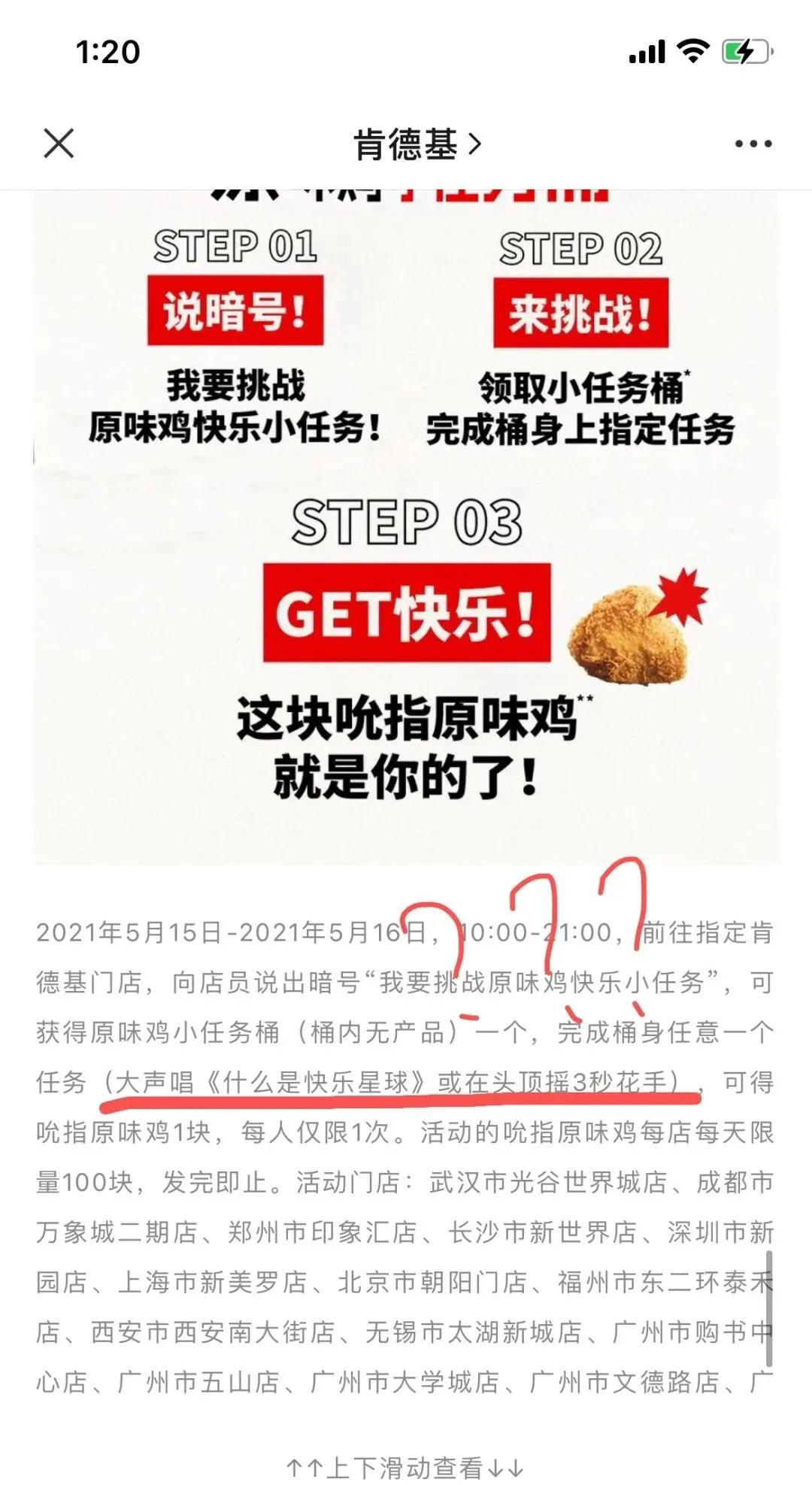812x1485 pixels.
Task: Open the 肯德基 official account profile
Action: coord(416,144)
